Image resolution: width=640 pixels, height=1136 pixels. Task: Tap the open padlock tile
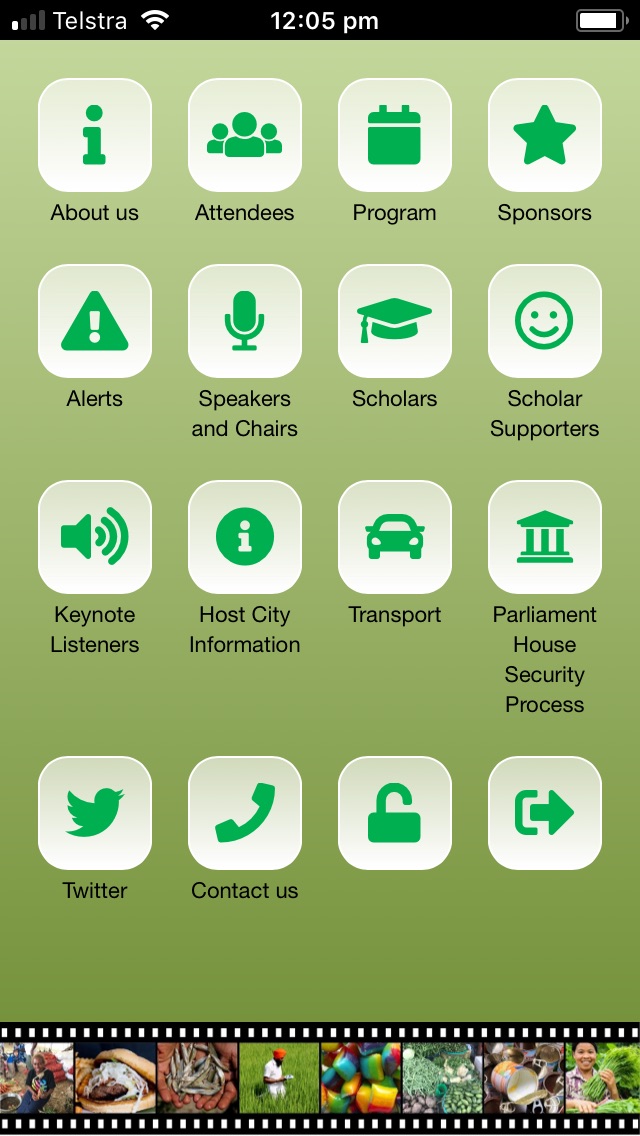click(395, 813)
